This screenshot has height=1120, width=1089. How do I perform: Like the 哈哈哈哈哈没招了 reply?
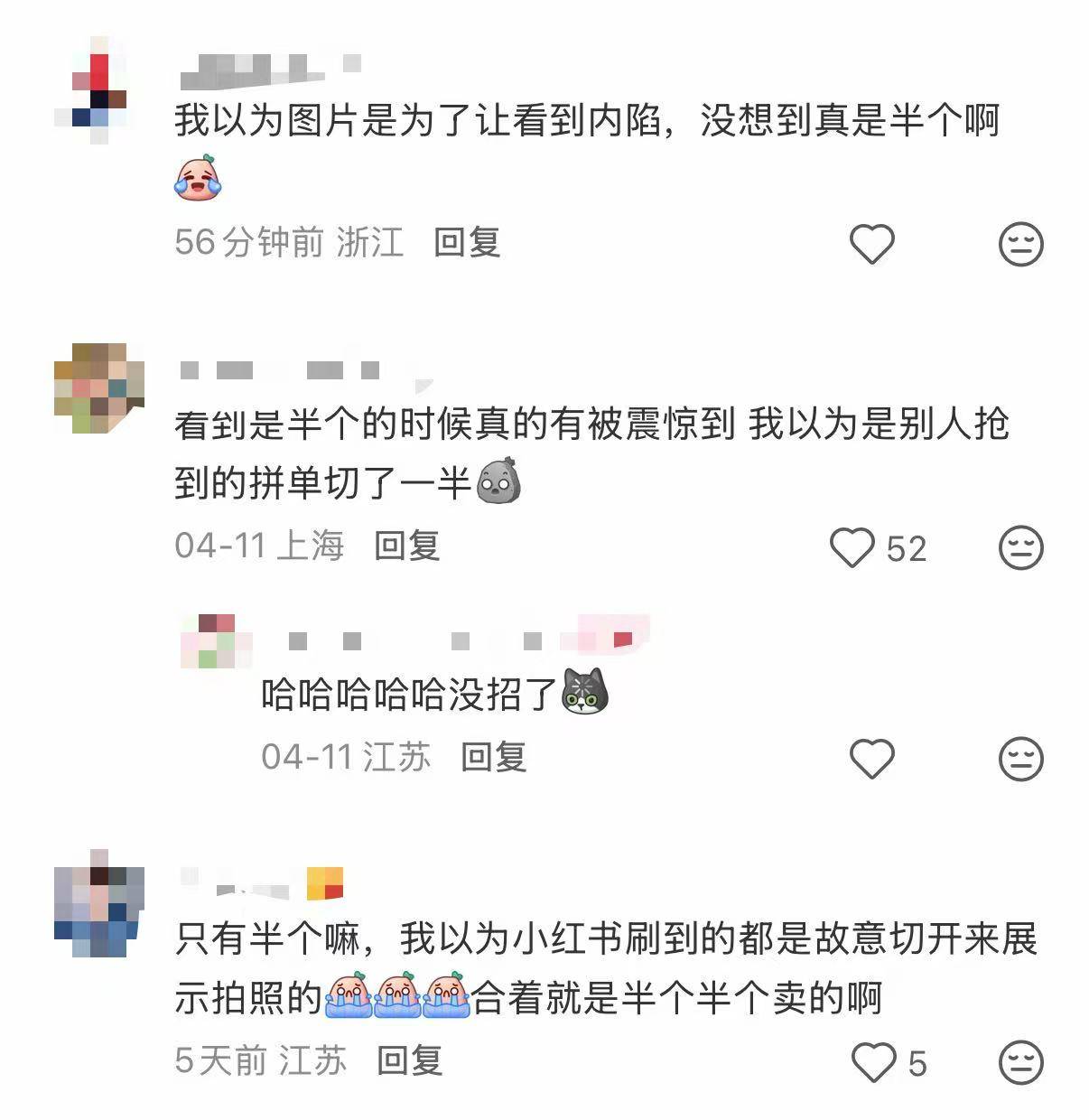coord(871,758)
